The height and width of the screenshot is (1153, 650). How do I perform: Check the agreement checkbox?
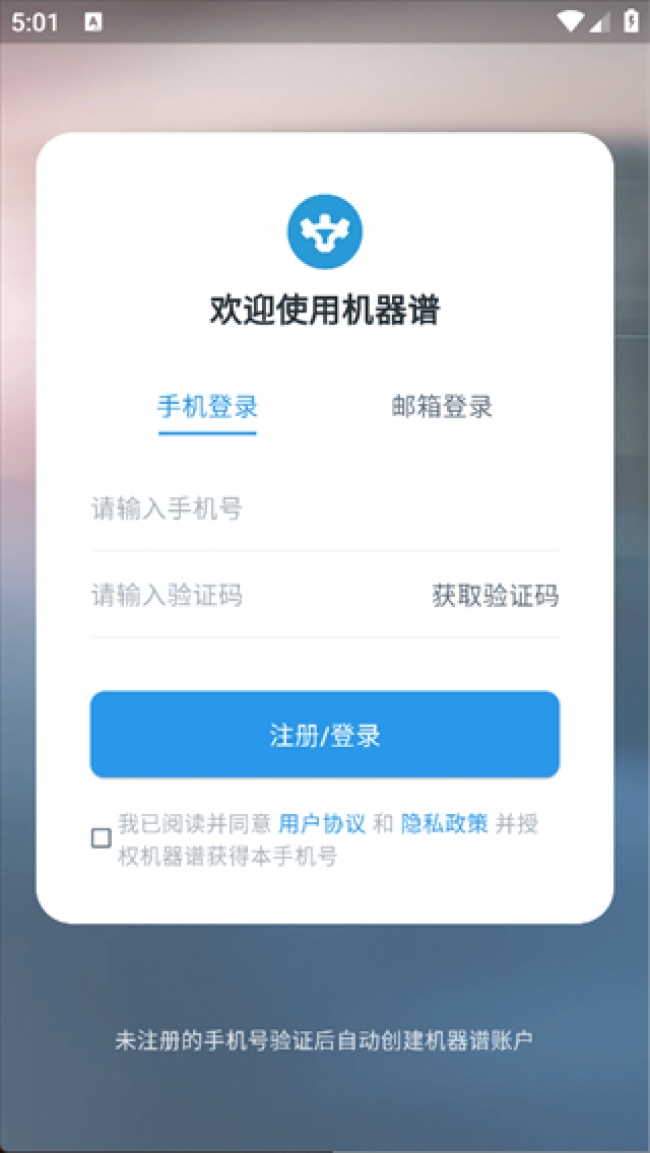point(101,838)
